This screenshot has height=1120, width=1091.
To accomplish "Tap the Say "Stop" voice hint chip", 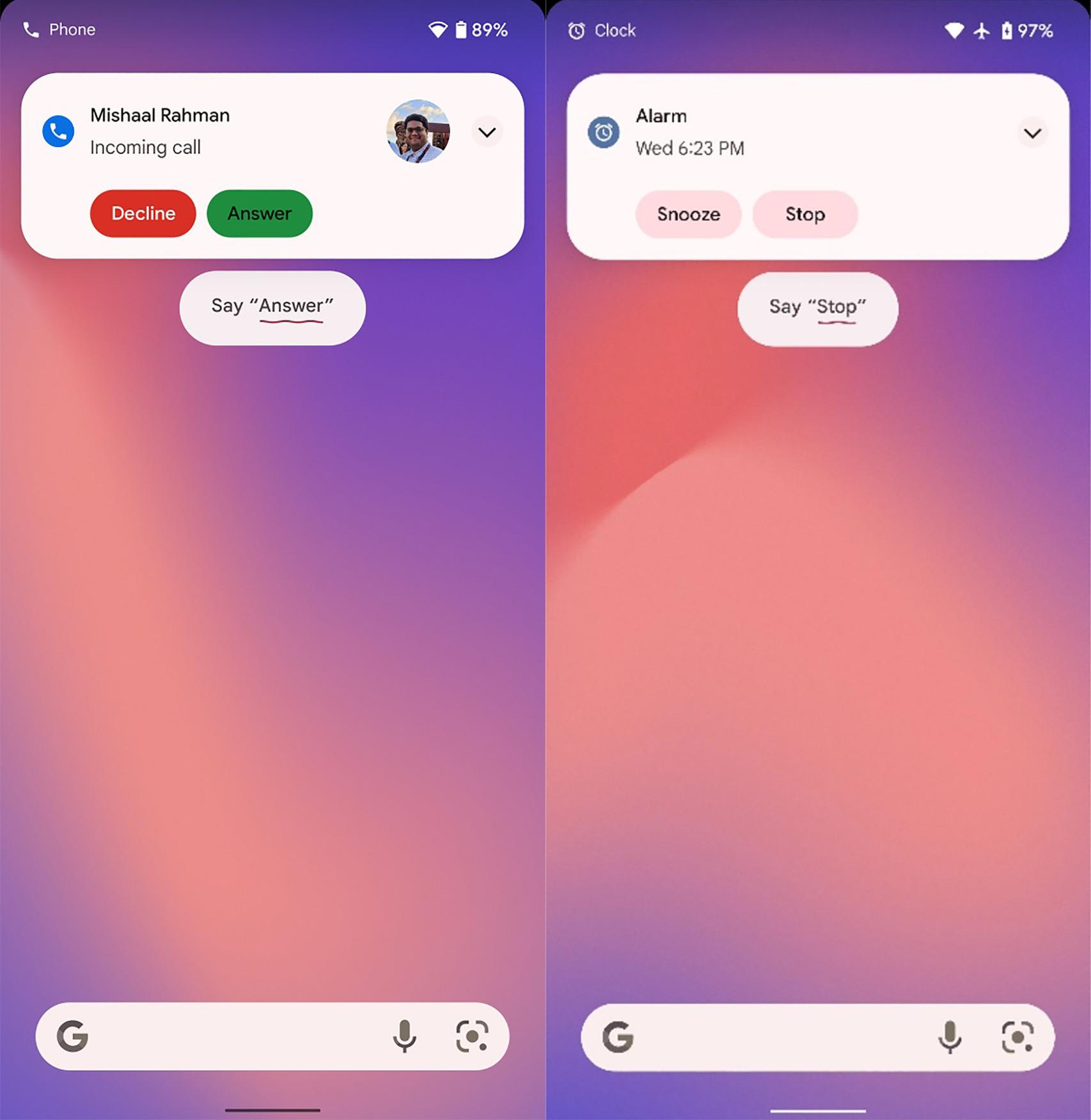I will [817, 309].
